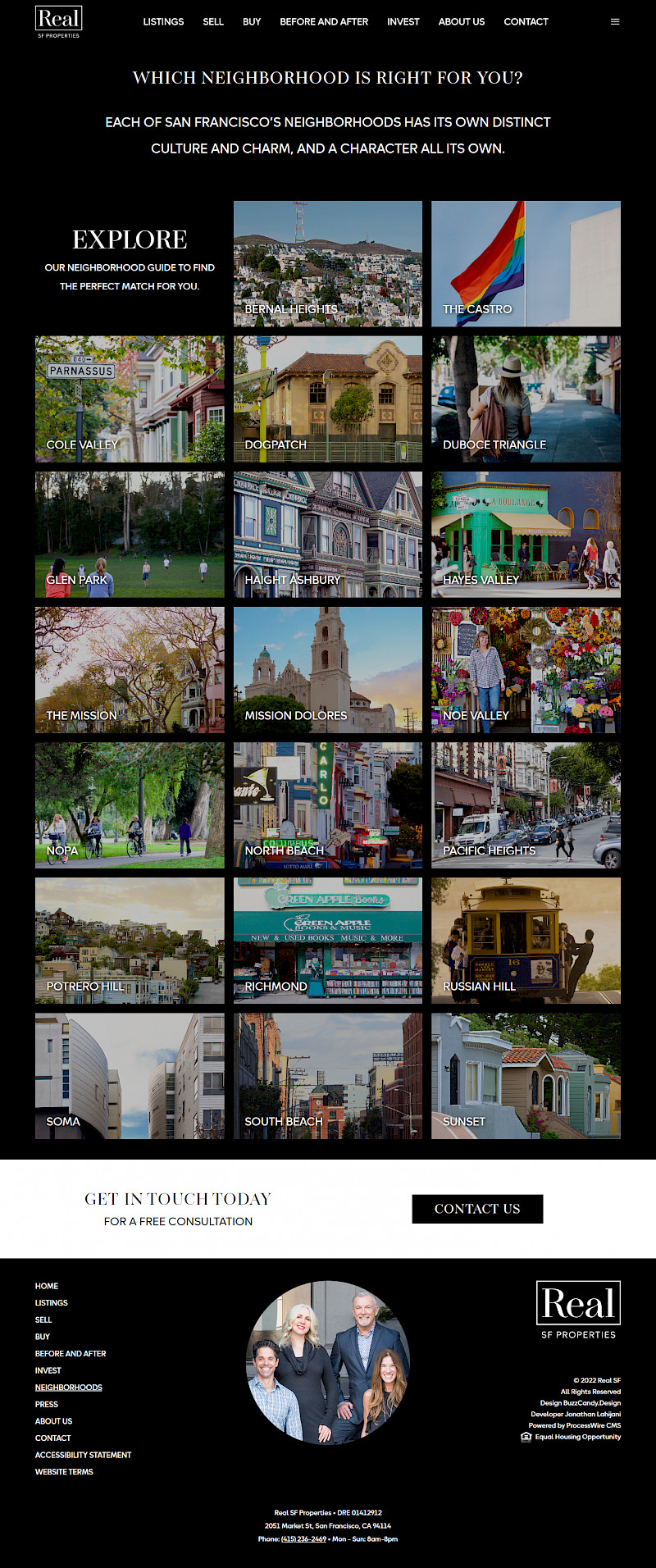Viewport: 656px width, 1568px height.
Task: Click the Real SF Properties header logo
Action: click(x=57, y=21)
